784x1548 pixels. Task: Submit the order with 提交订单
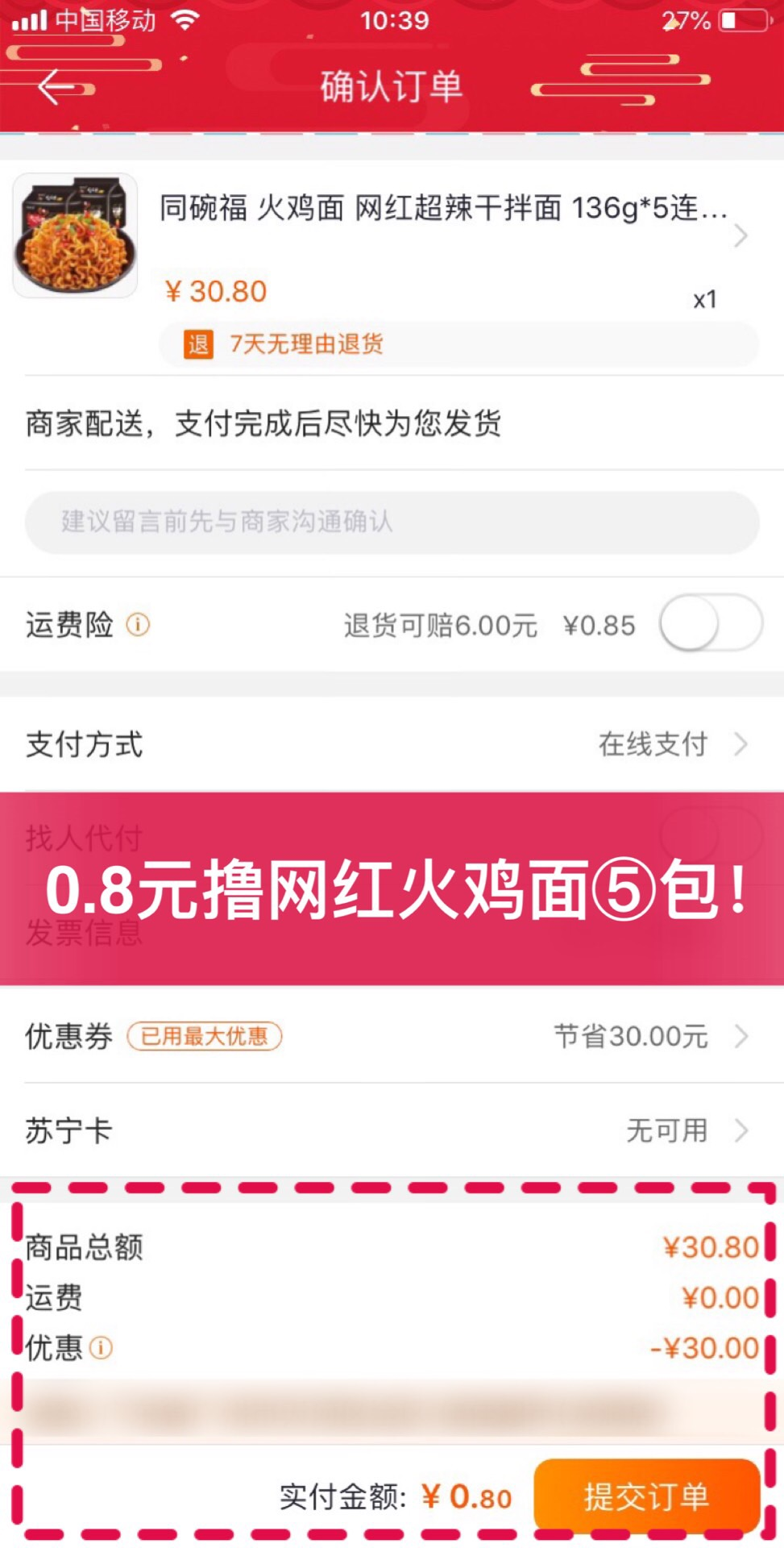click(x=646, y=1496)
